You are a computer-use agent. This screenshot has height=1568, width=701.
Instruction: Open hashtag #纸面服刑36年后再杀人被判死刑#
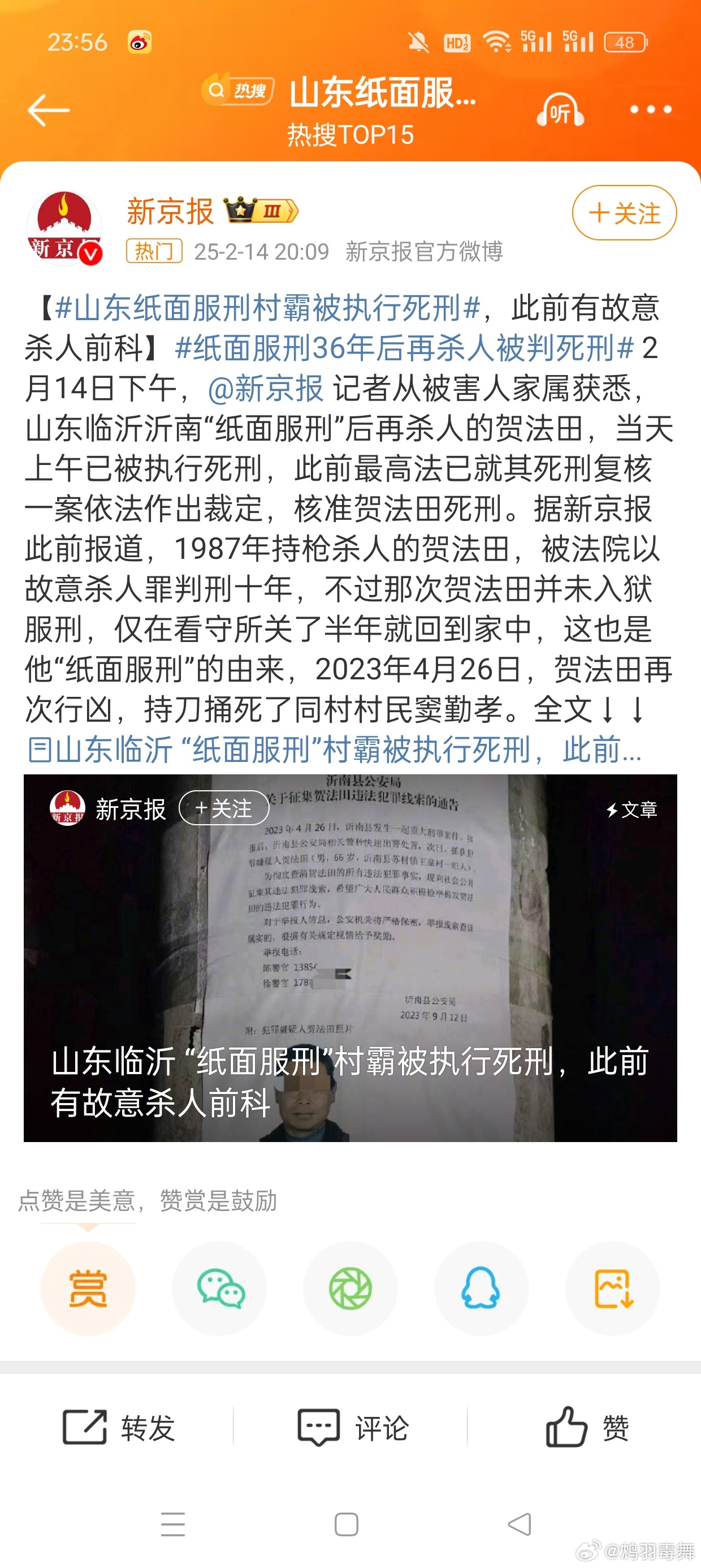tap(404, 348)
